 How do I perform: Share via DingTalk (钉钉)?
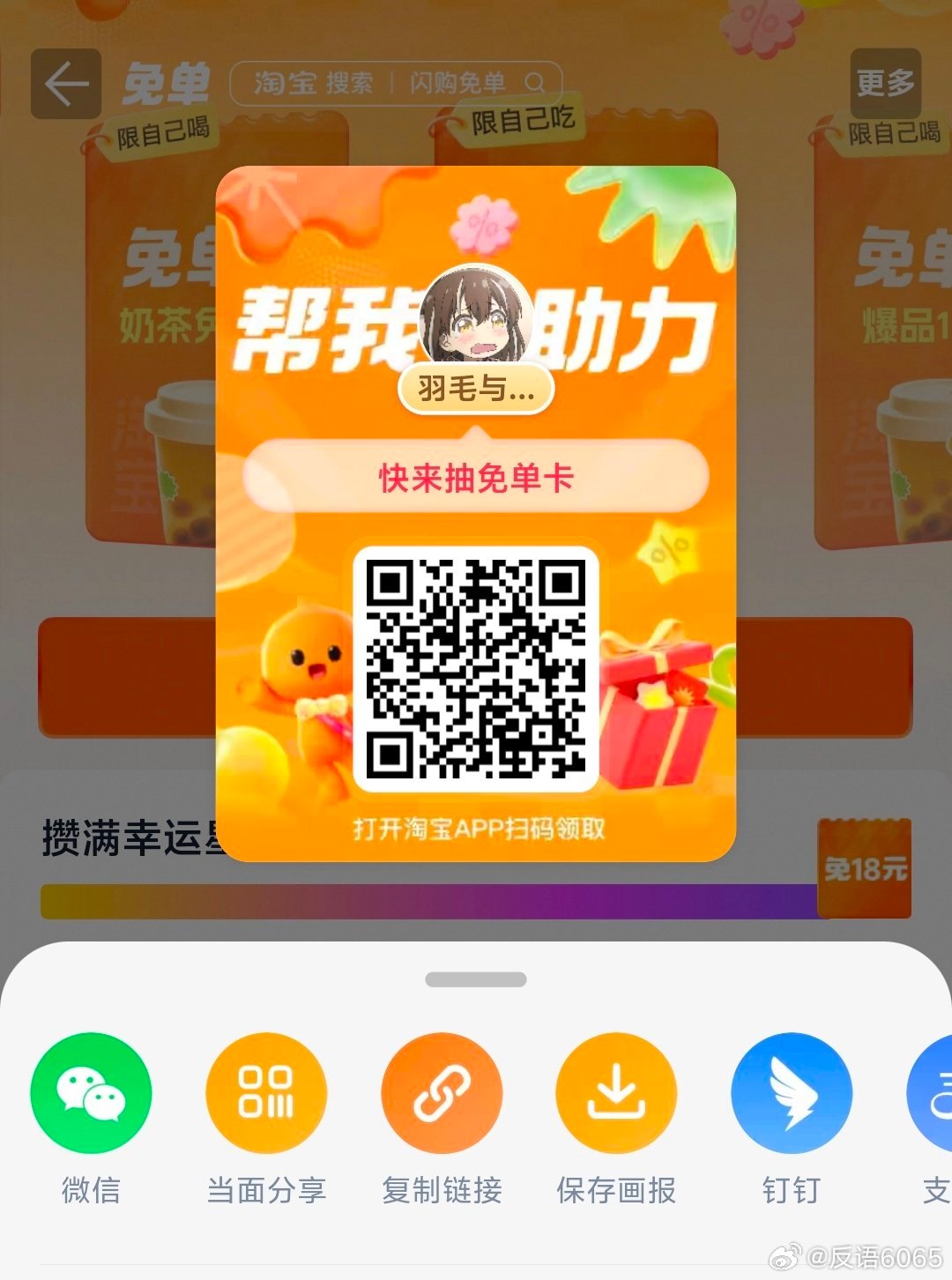[791, 1093]
